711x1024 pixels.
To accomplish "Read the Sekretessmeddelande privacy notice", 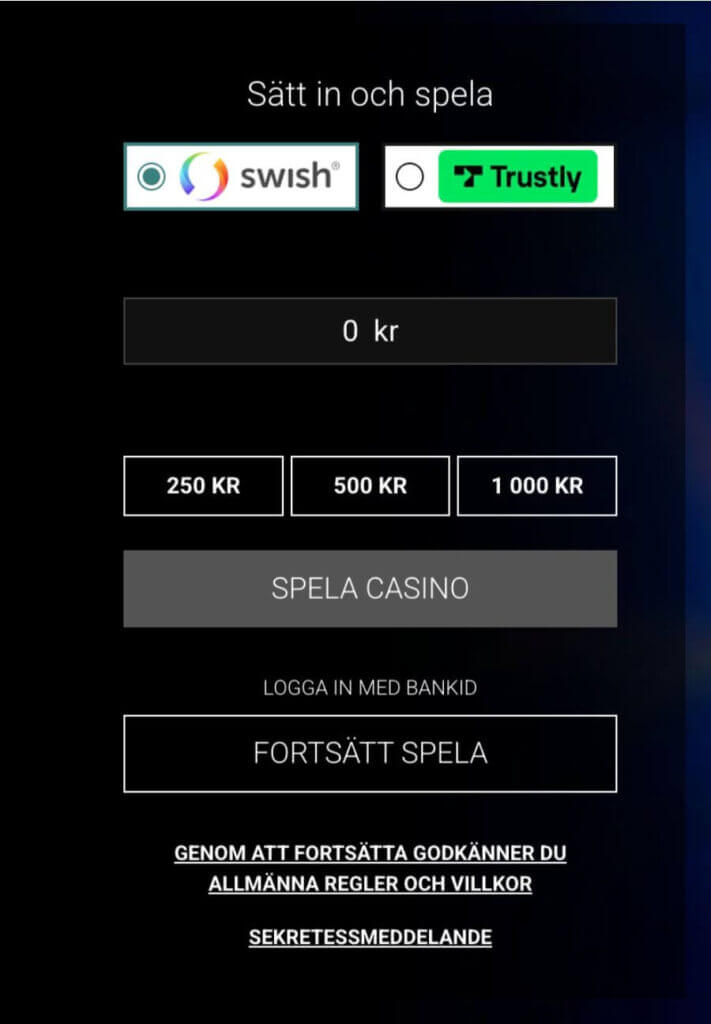I will pos(370,937).
